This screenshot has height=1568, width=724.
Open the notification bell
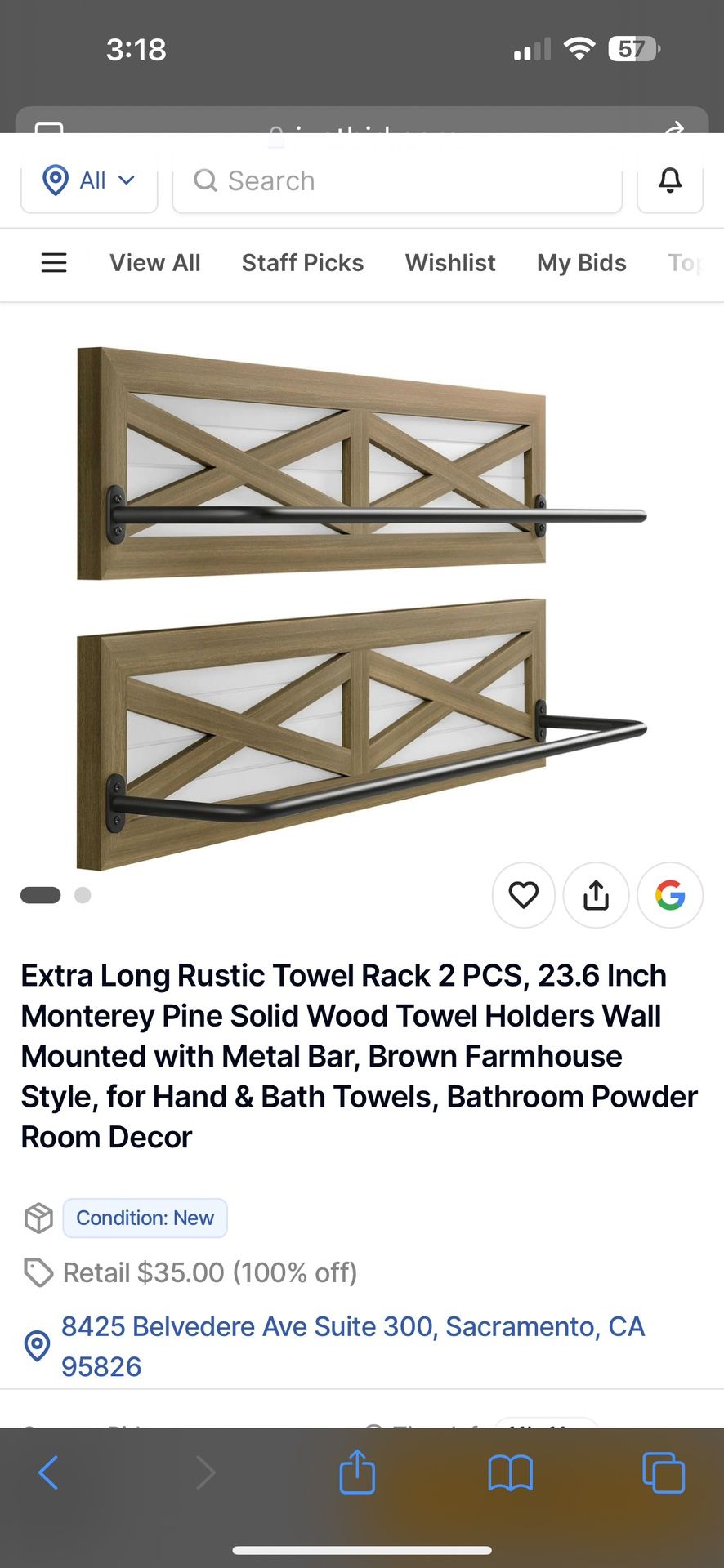pyautogui.click(x=669, y=180)
